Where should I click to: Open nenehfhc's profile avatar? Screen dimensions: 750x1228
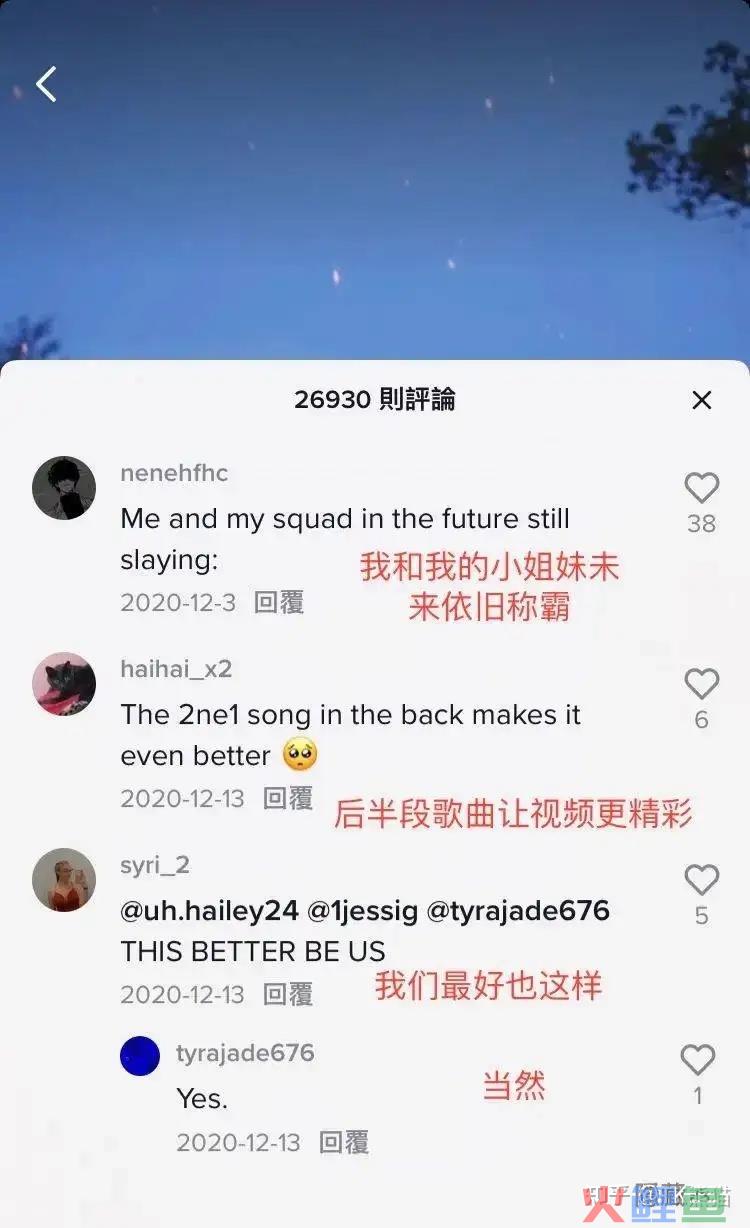(x=64, y=488)
